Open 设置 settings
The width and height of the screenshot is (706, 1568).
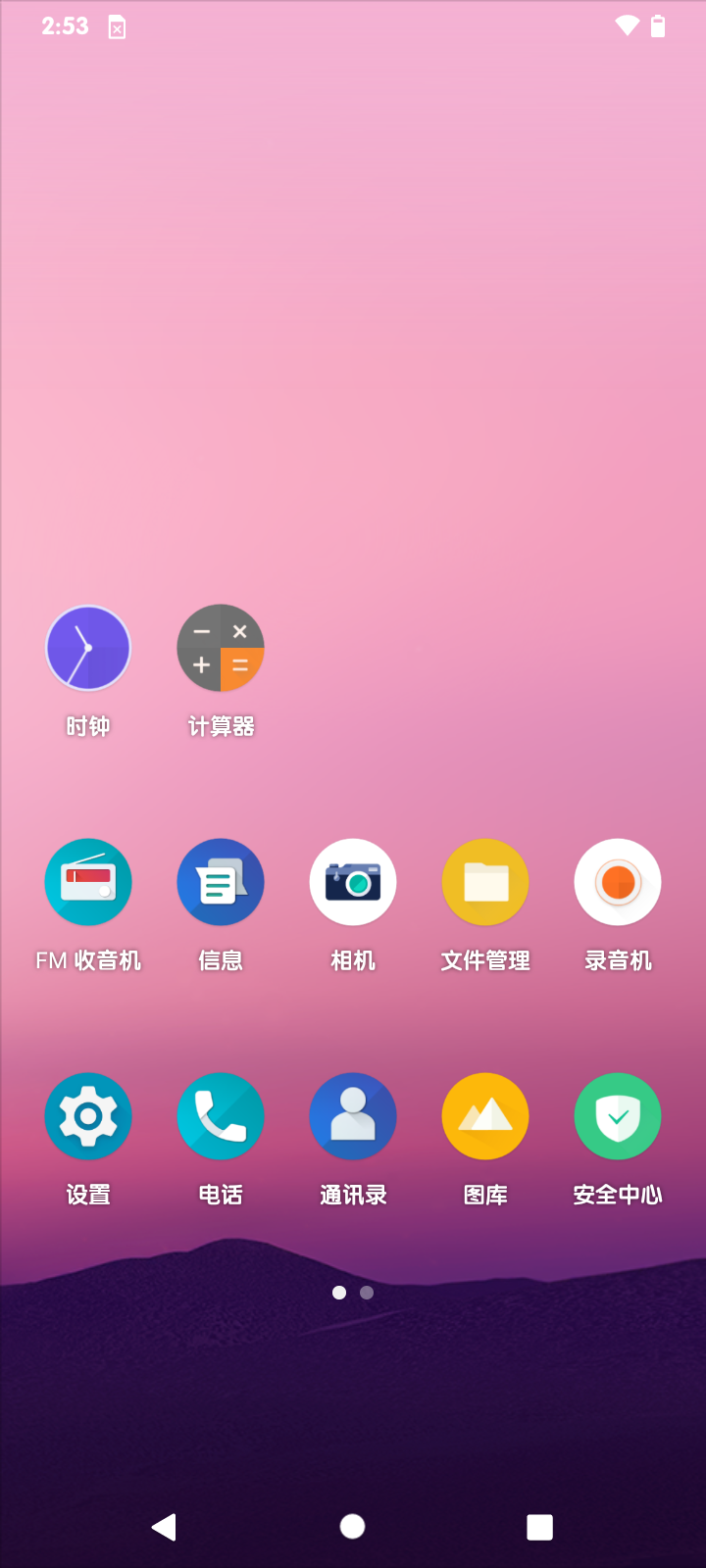click(x=88, y=1116)
